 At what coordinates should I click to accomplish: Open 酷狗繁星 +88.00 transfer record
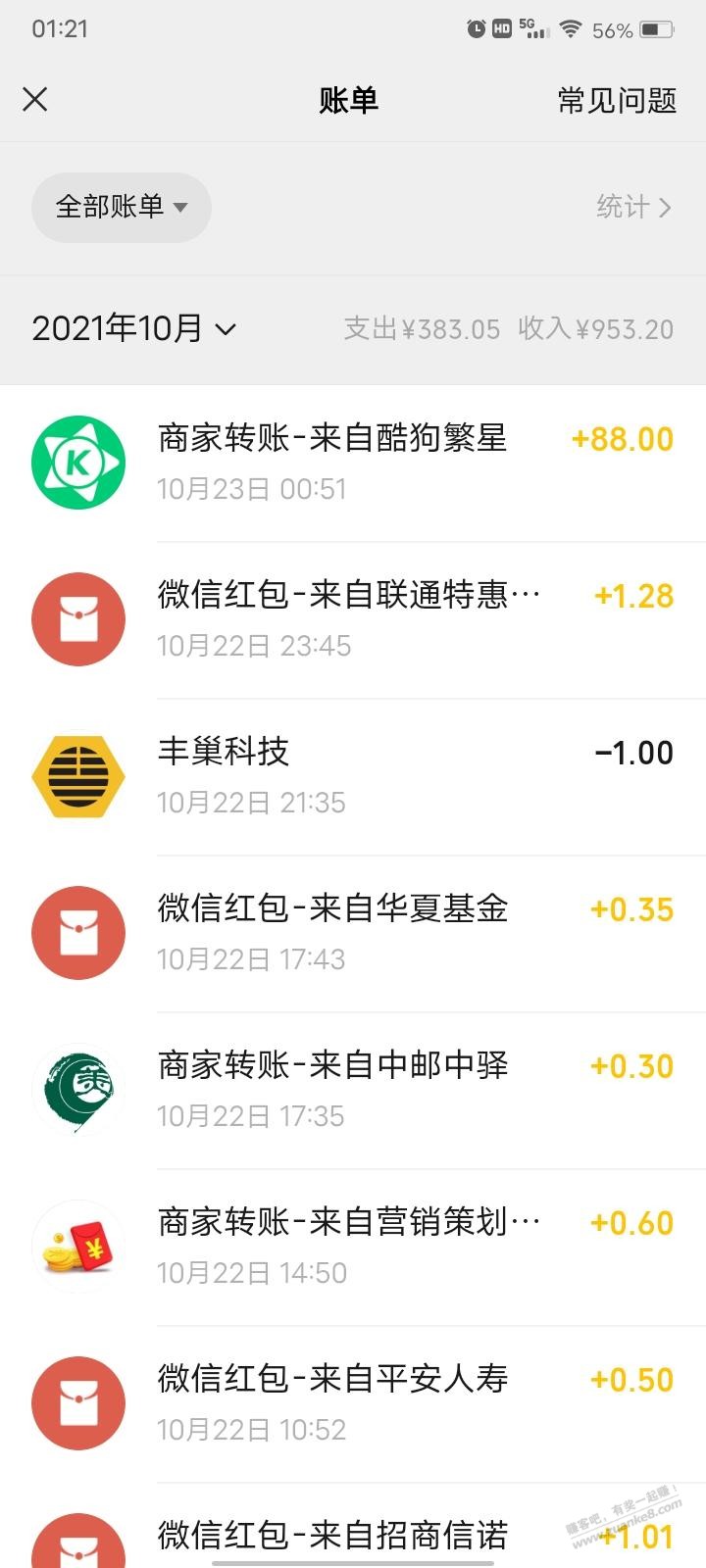353,462
